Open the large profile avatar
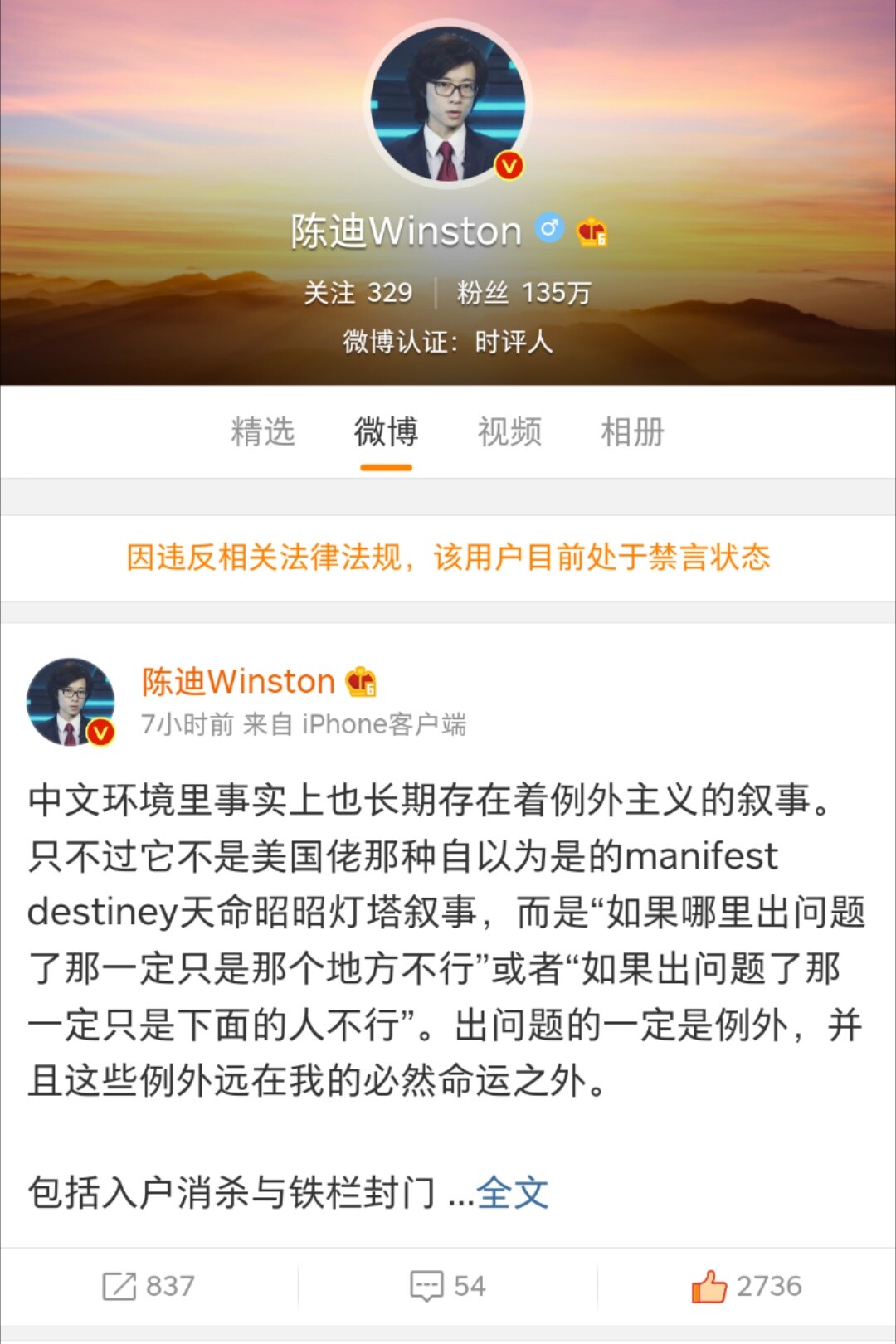 tap(448, 105)
